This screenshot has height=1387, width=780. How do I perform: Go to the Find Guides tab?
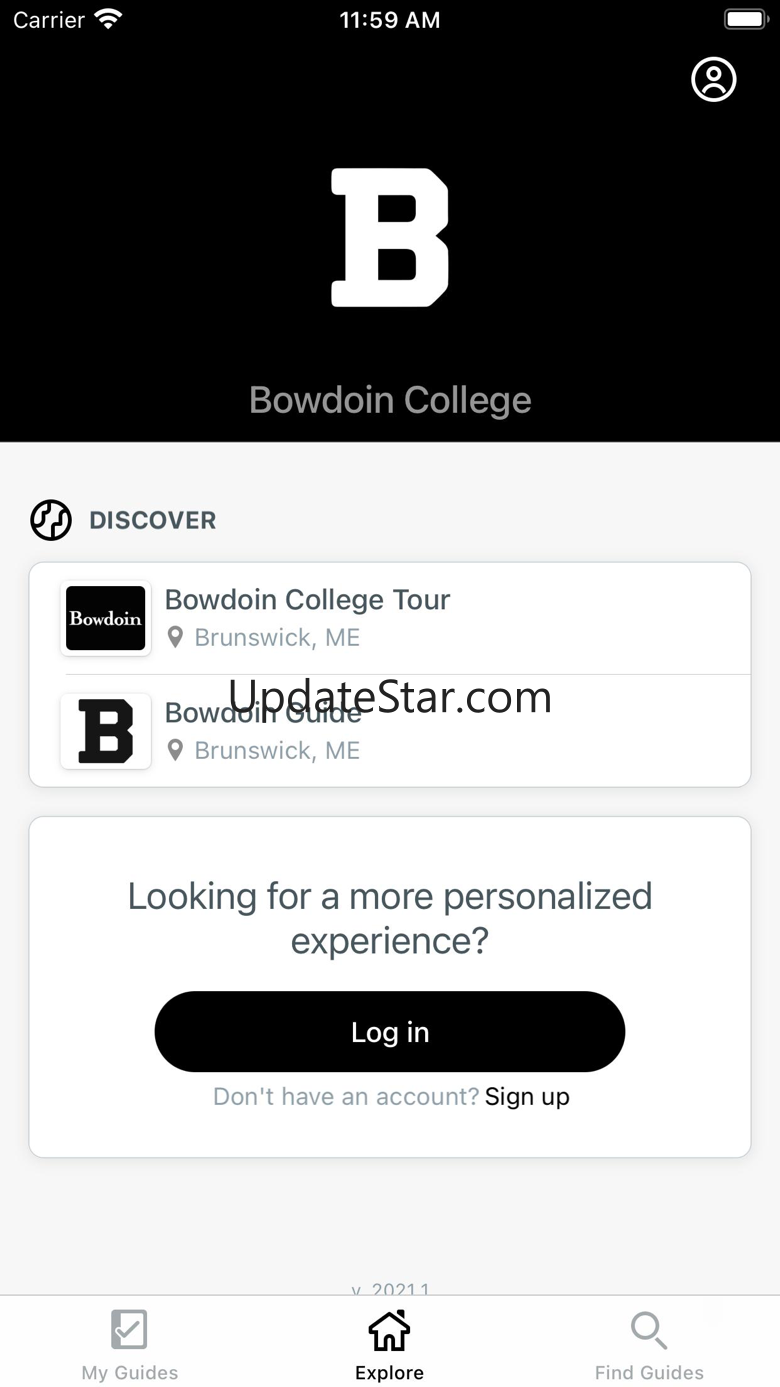(649, 1344)
